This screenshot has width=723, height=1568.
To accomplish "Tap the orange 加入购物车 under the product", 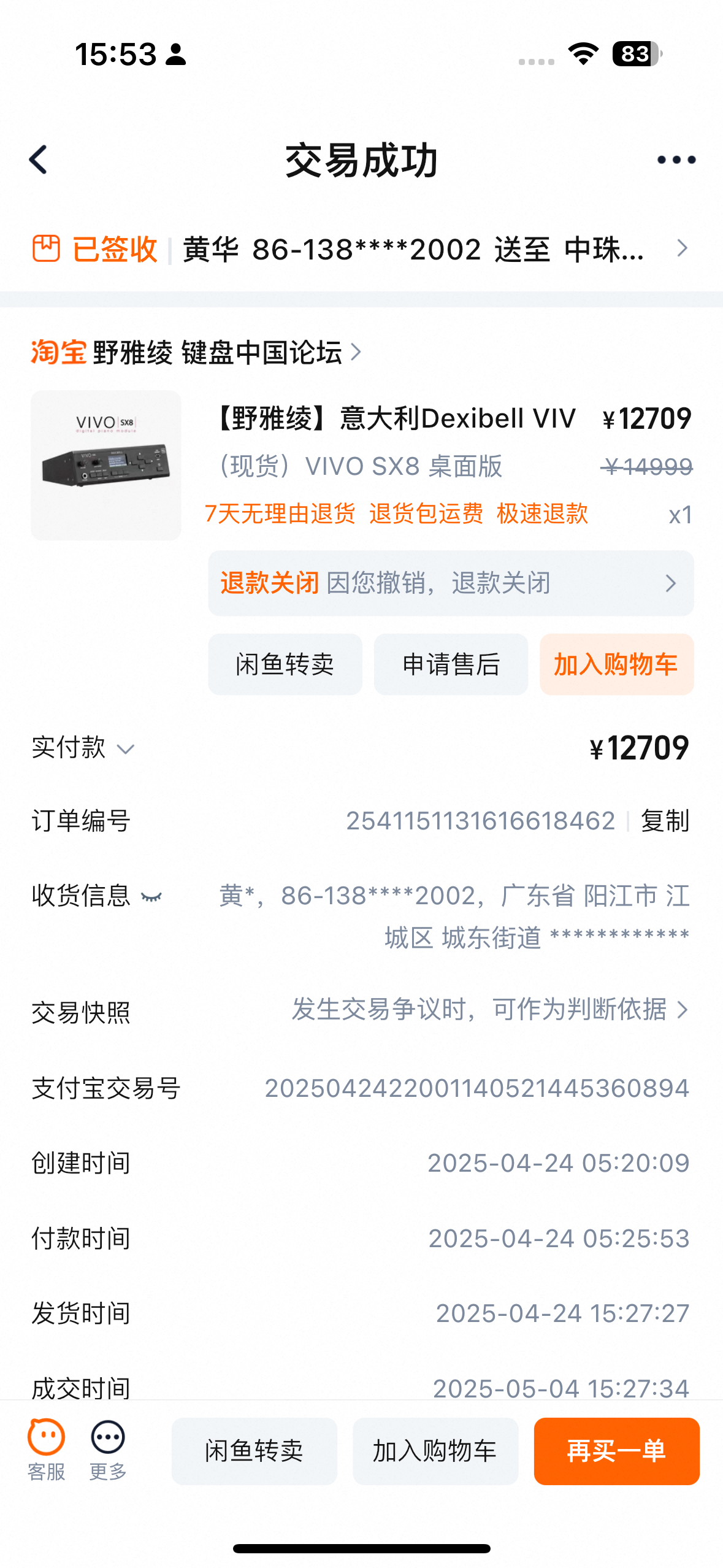I will [x=616, y=664].
